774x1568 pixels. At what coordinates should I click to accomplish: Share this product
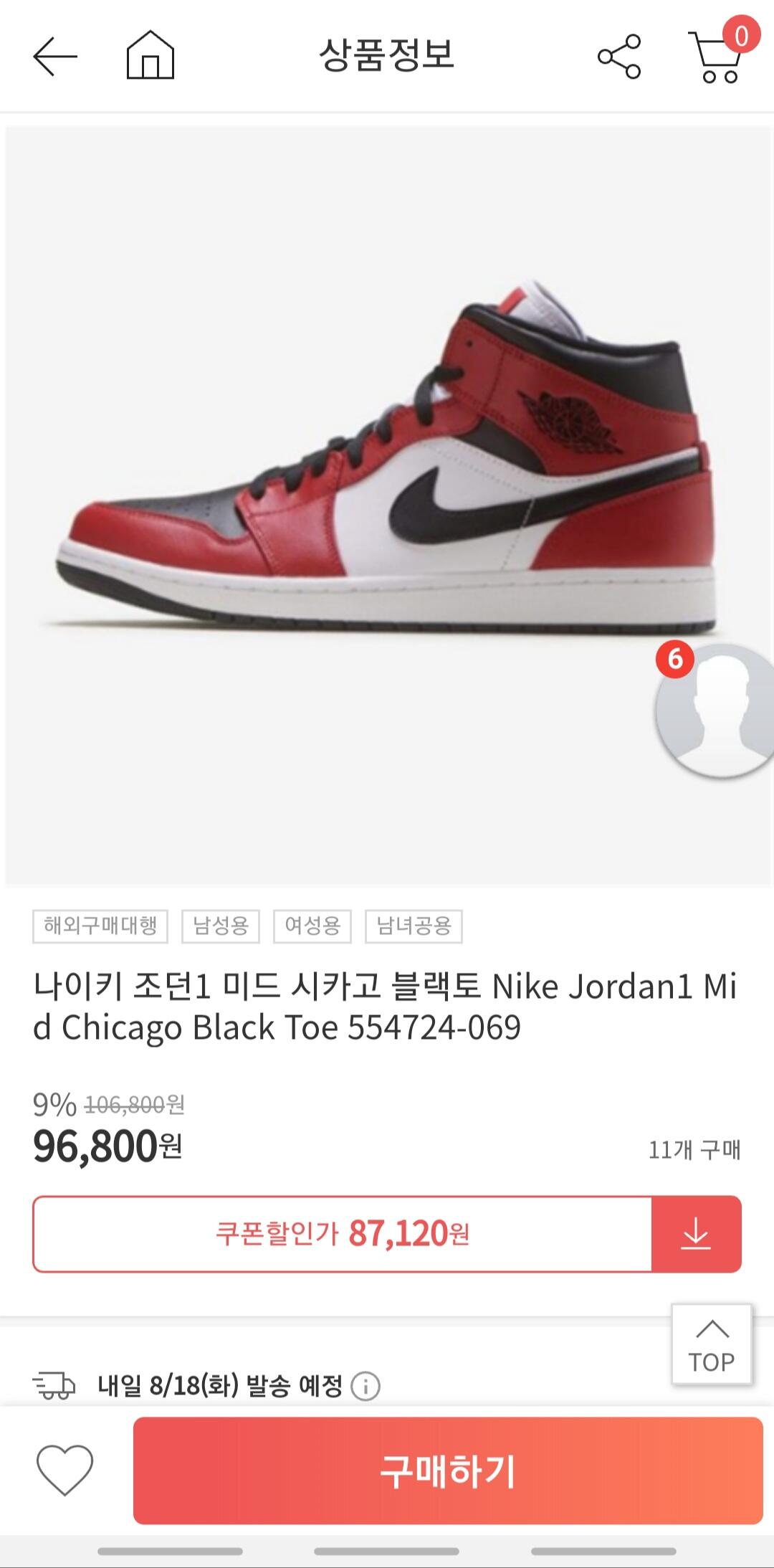tap(619, 56)
